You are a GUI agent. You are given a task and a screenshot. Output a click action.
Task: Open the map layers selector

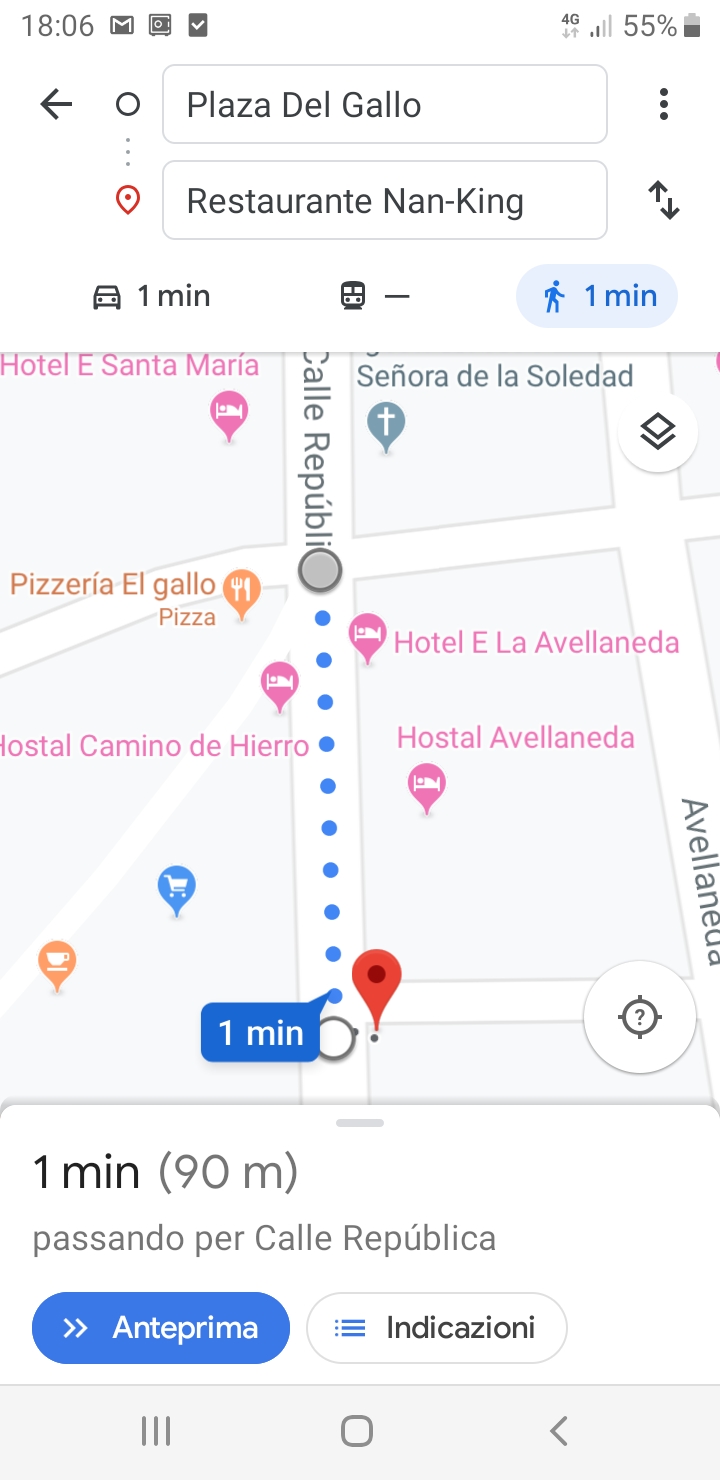point(657,431)
